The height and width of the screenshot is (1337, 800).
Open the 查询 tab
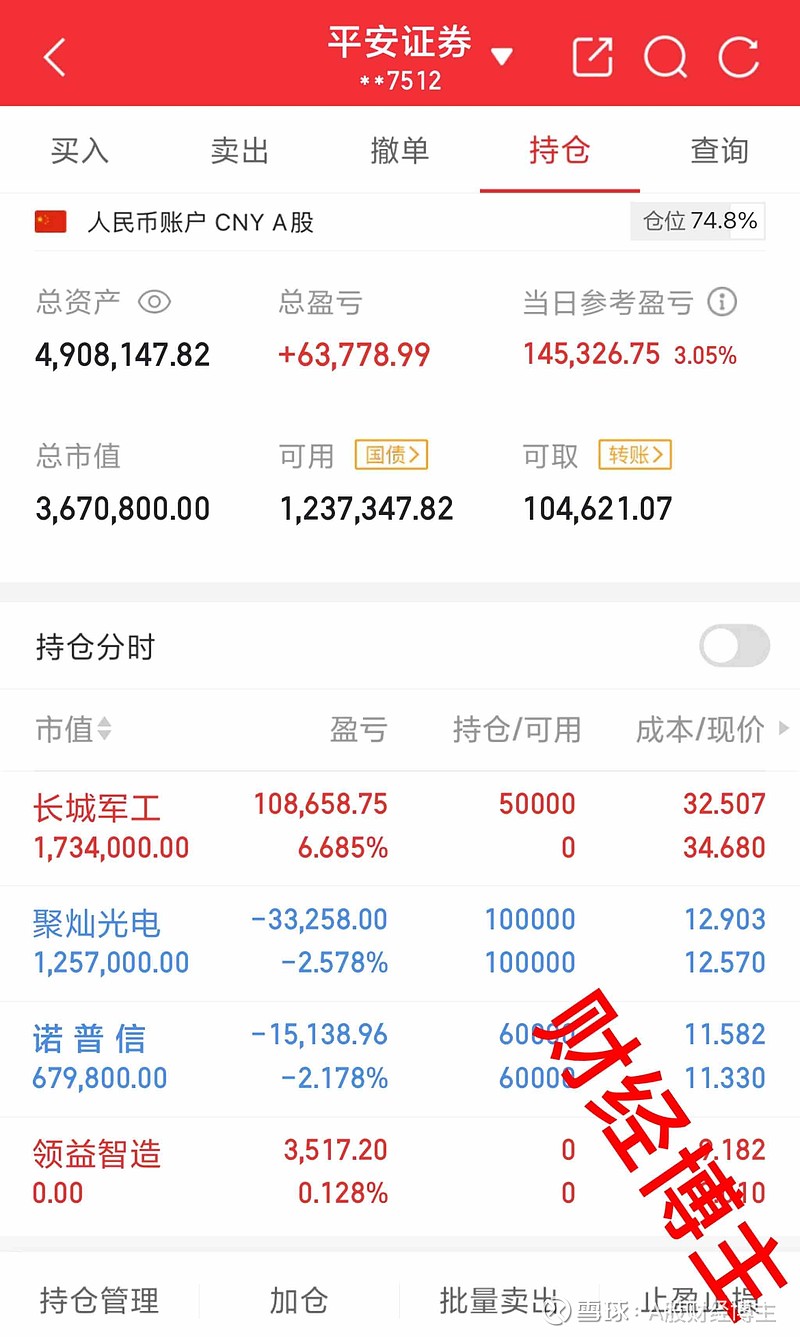click(720, 150)
